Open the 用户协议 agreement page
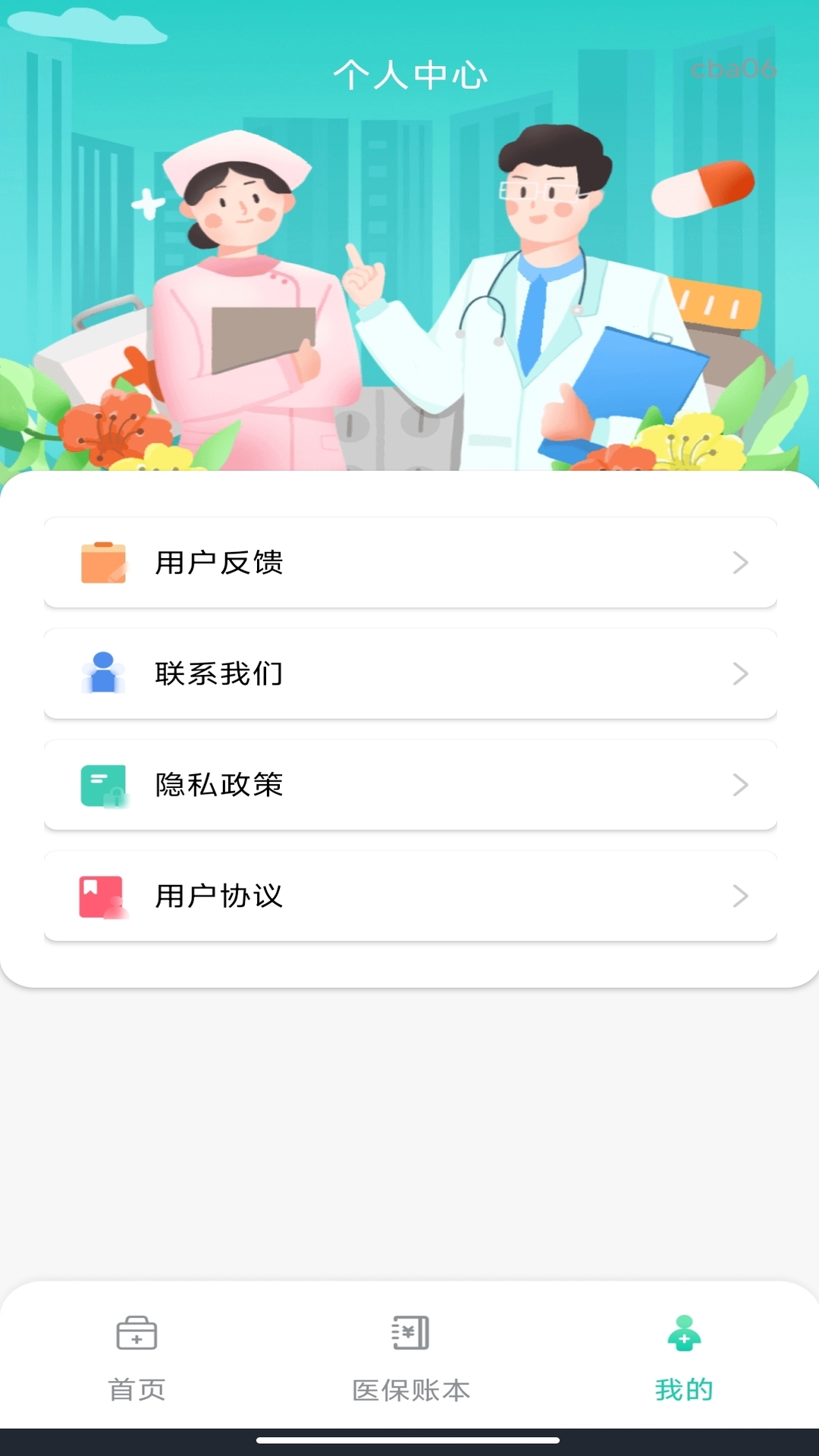 click(x=409, y=896)
